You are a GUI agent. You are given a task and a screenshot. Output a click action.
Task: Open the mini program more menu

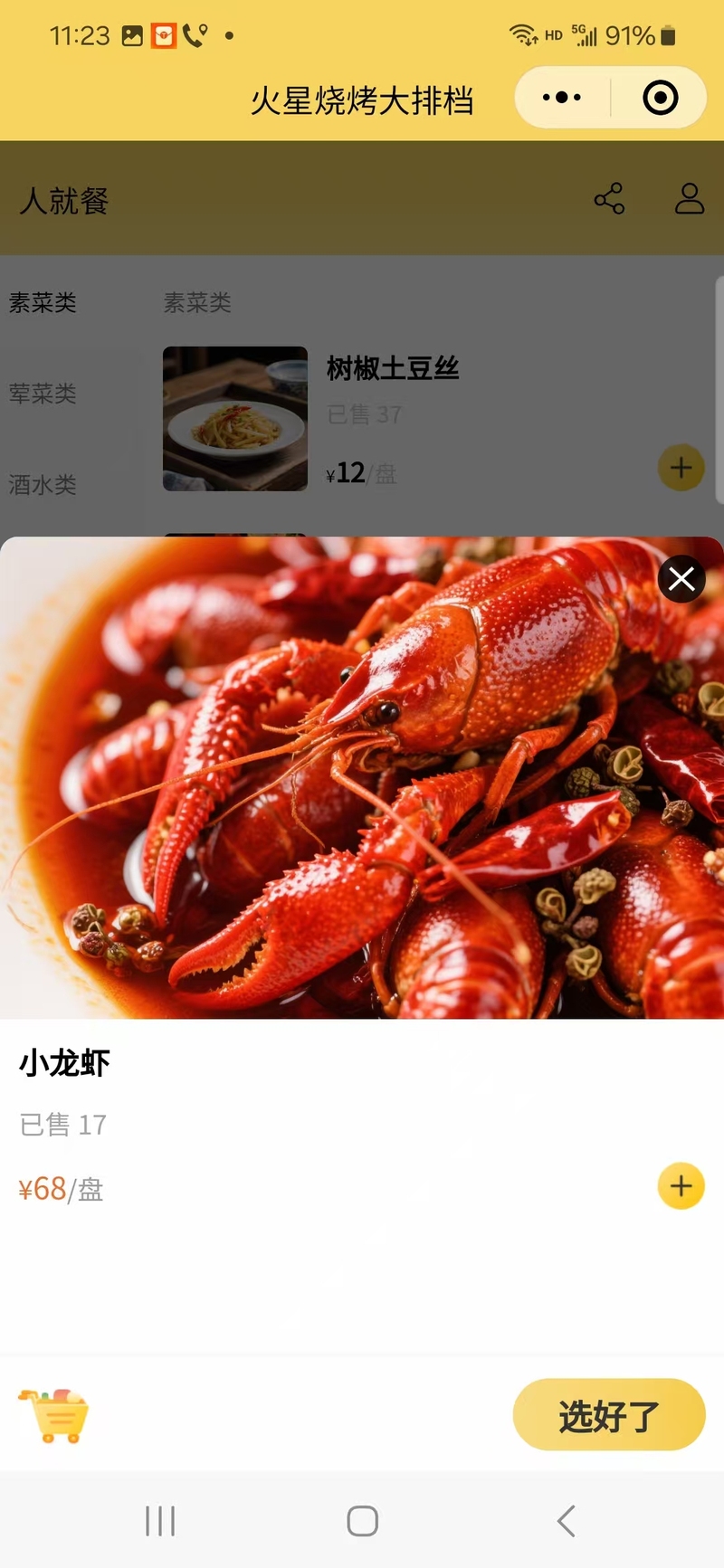(562, 98)
